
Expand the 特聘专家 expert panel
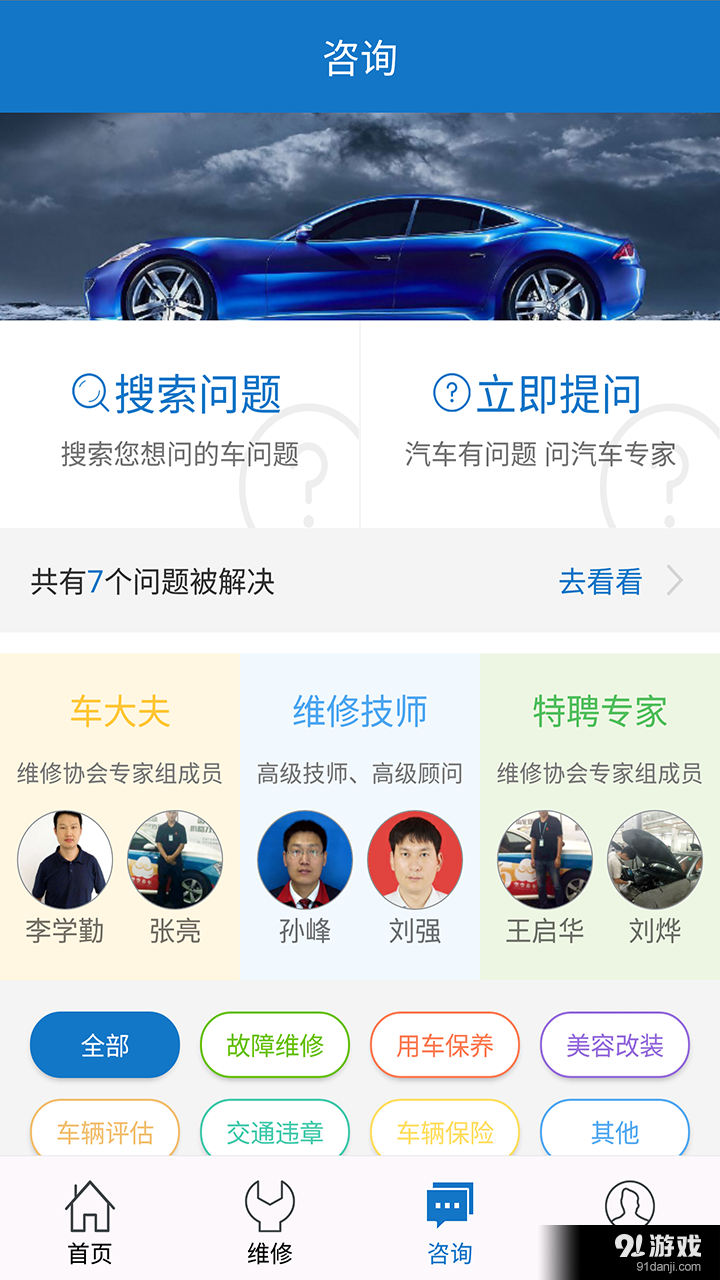coord(598,712)
